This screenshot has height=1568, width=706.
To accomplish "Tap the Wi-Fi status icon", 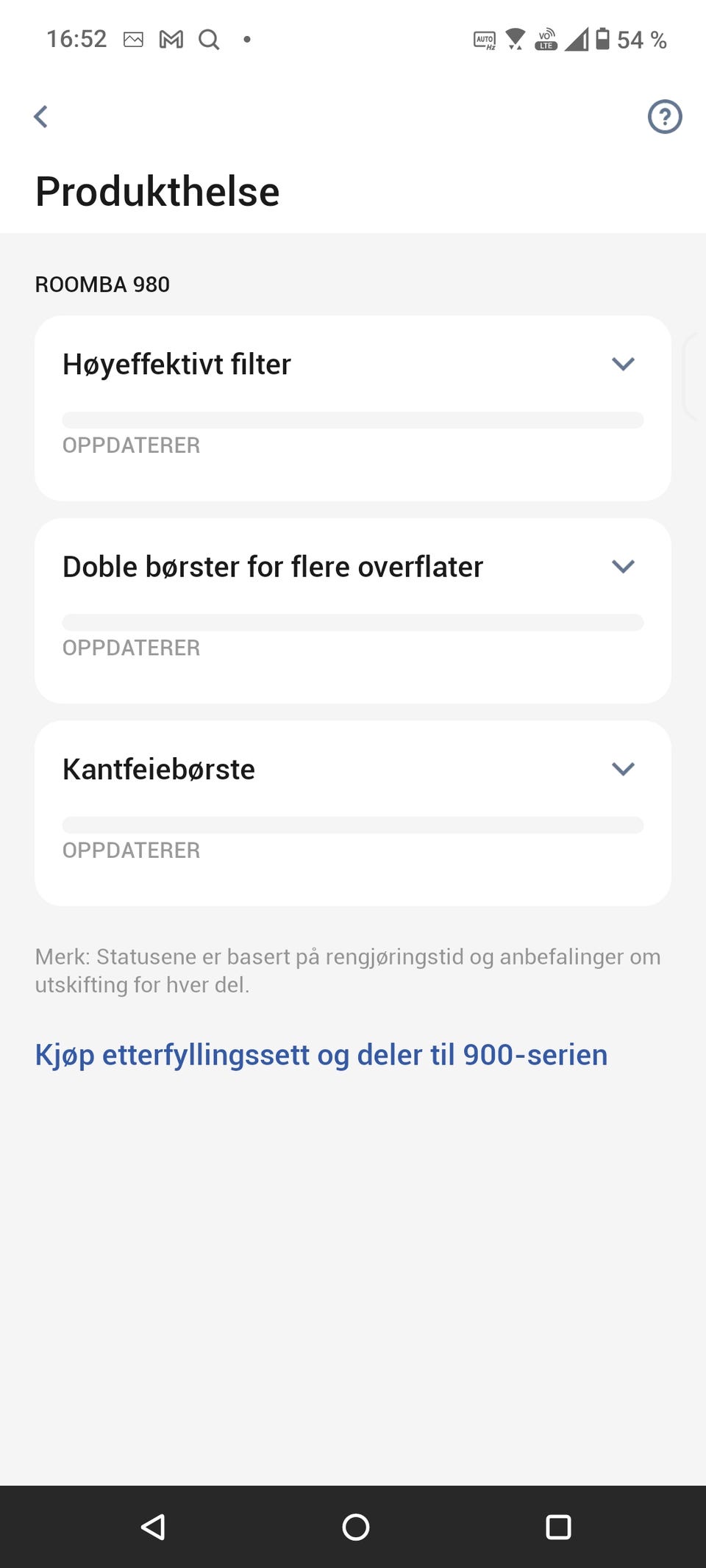I will (x=514, y=39).
